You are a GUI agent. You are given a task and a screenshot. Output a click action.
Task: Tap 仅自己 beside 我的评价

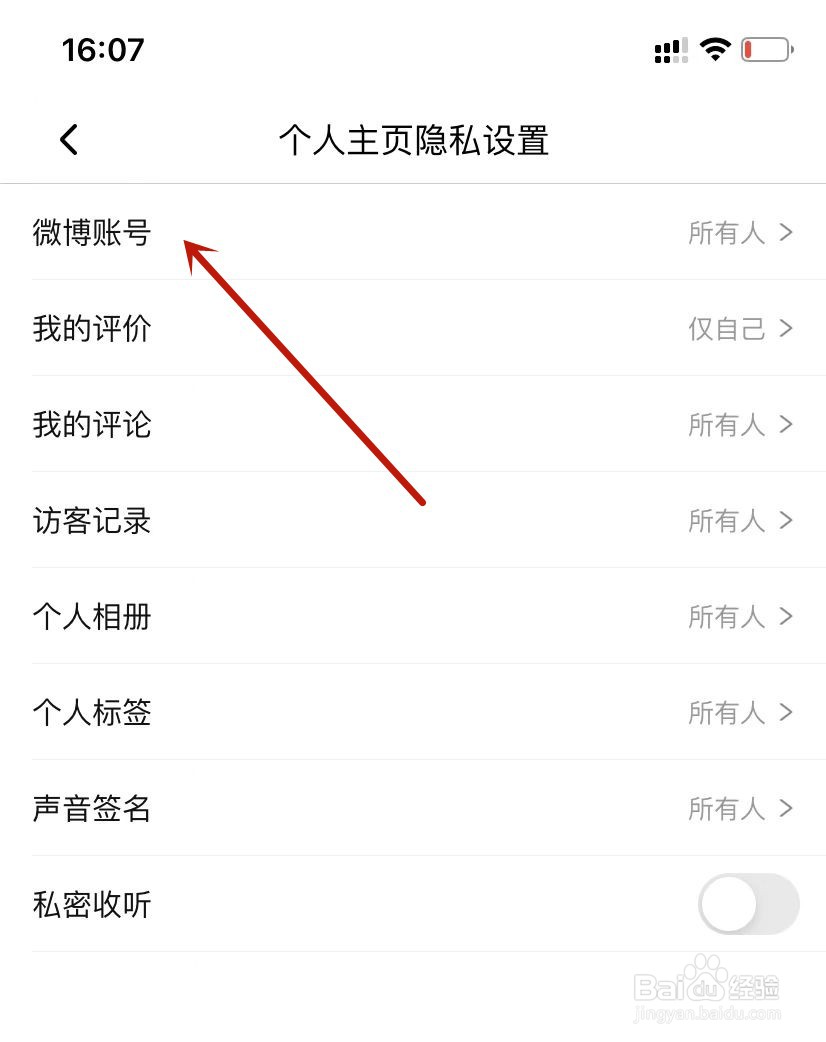[726, 329]
